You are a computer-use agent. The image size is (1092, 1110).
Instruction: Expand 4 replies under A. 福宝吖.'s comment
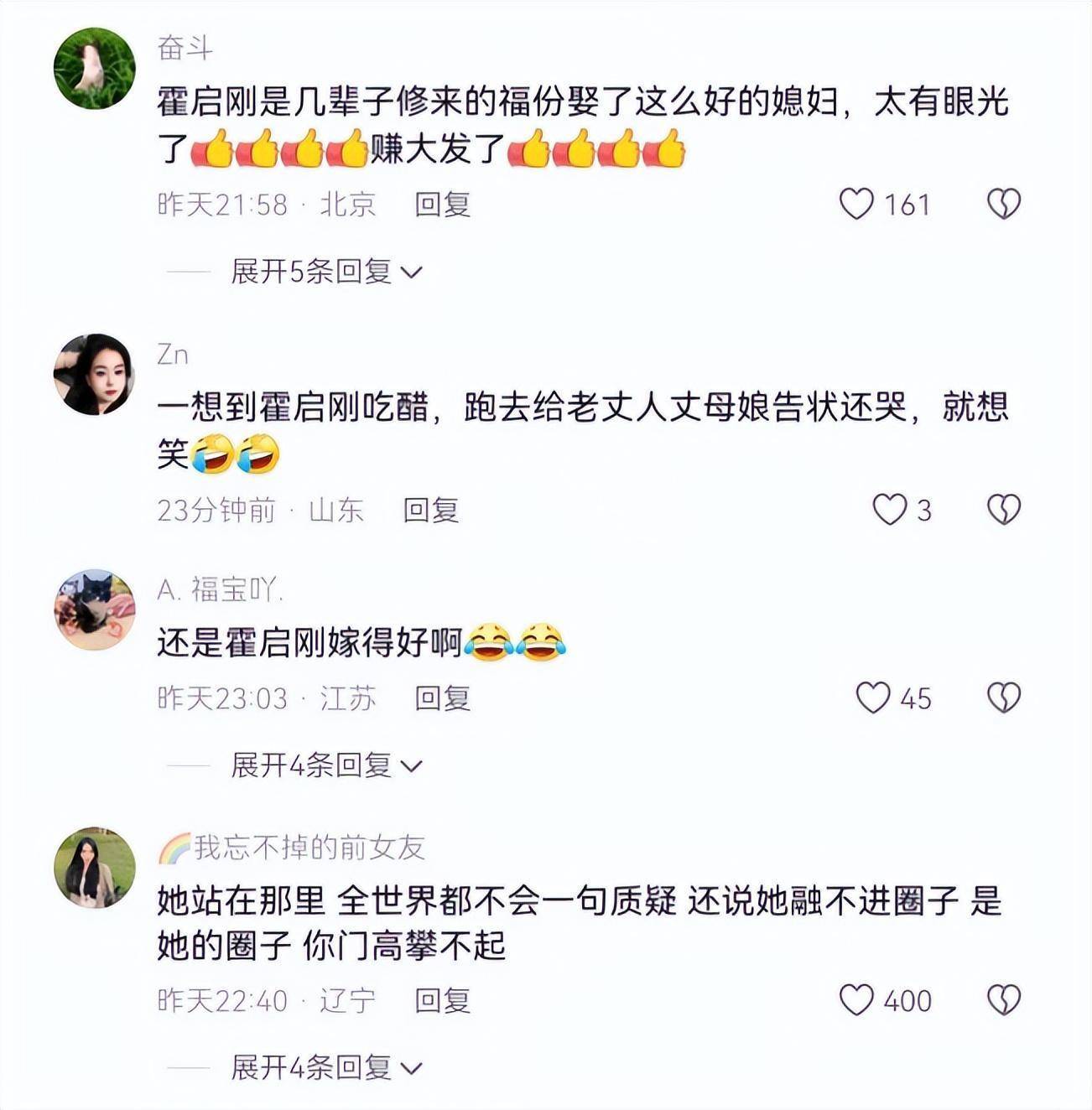(325, 765)
